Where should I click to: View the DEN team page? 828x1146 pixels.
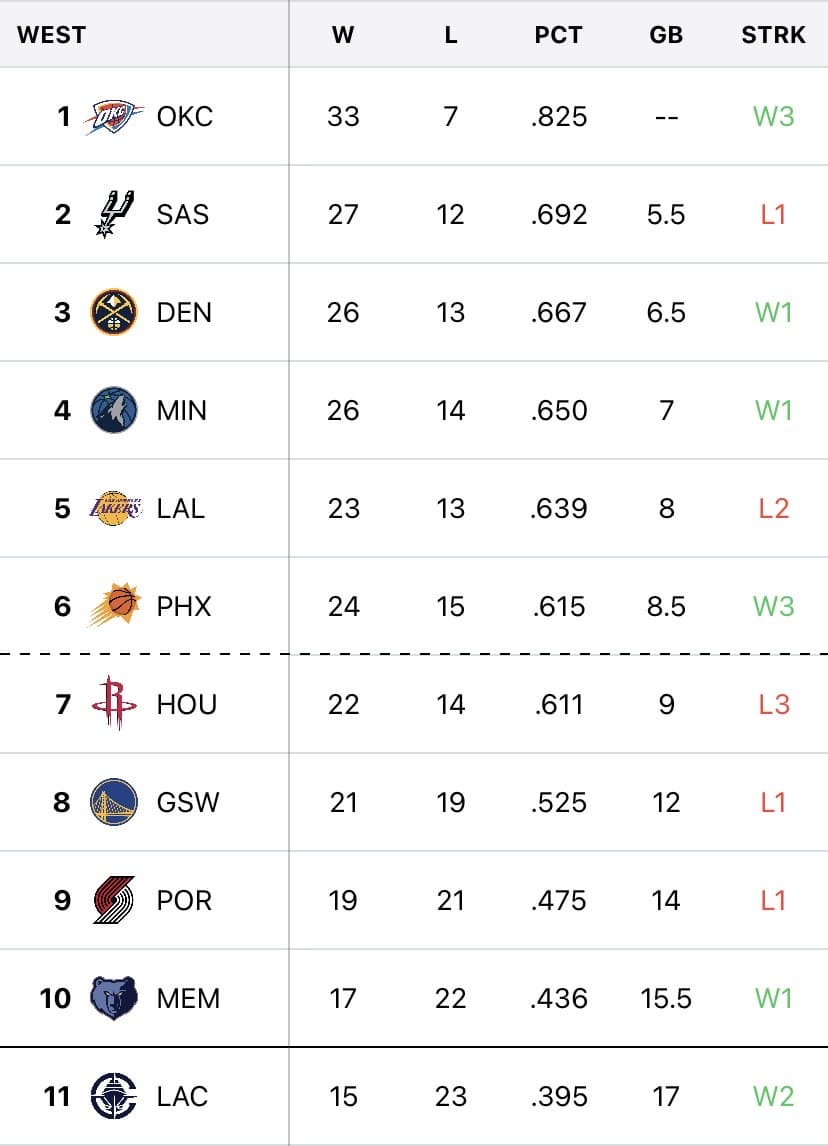[x=184, y=313]
